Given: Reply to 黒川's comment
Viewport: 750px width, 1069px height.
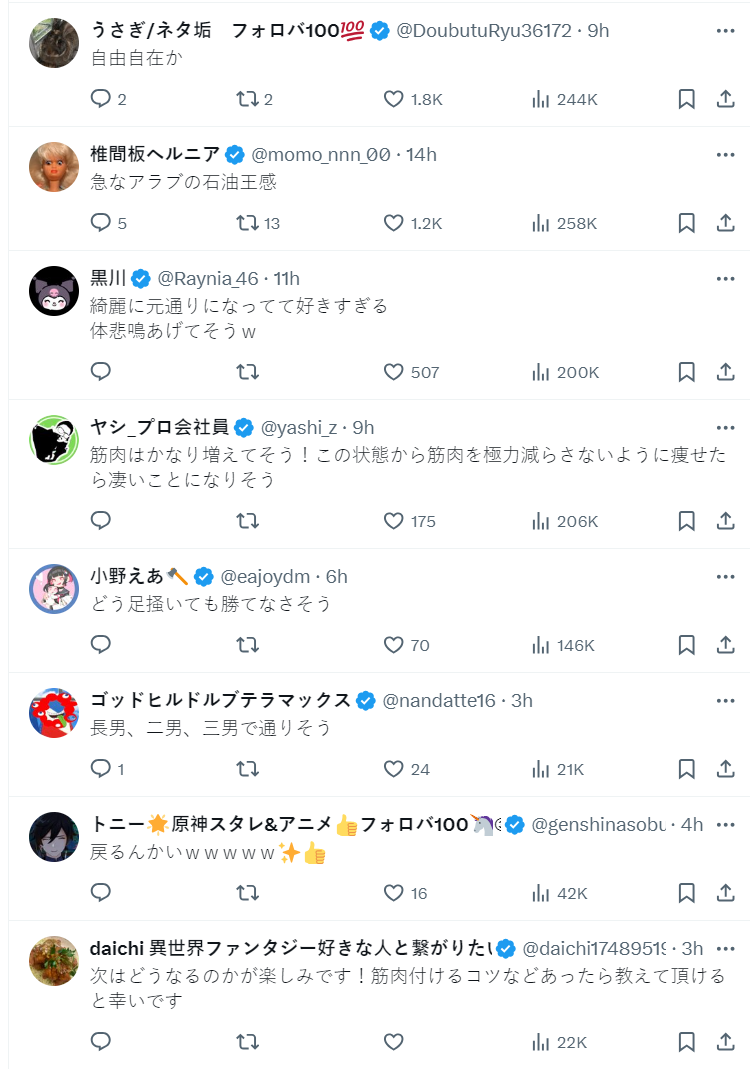Looking at the screenshot, I should click(x=101, y=372).
